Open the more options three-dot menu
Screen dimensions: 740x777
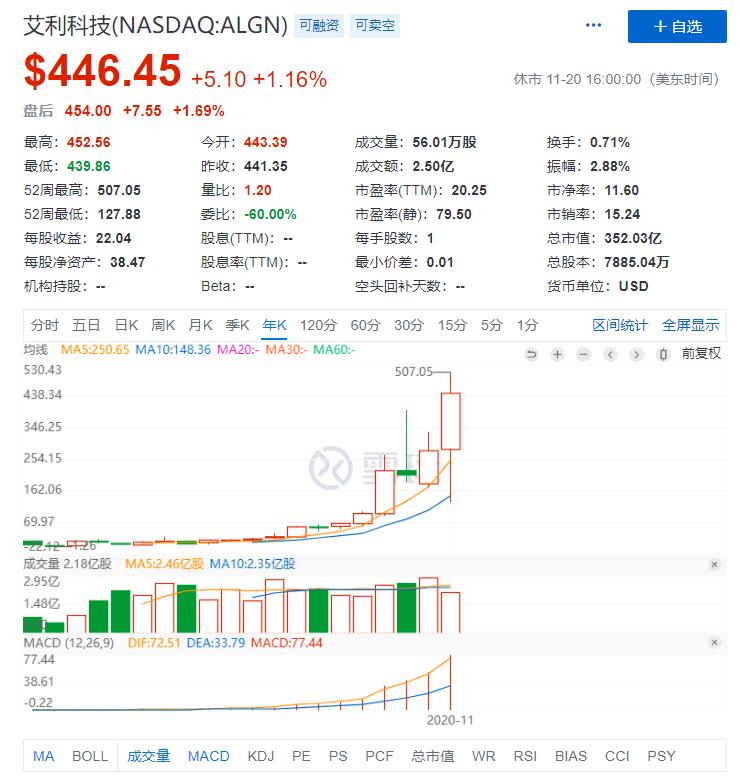pyautogui.click(x=593, y=25)
